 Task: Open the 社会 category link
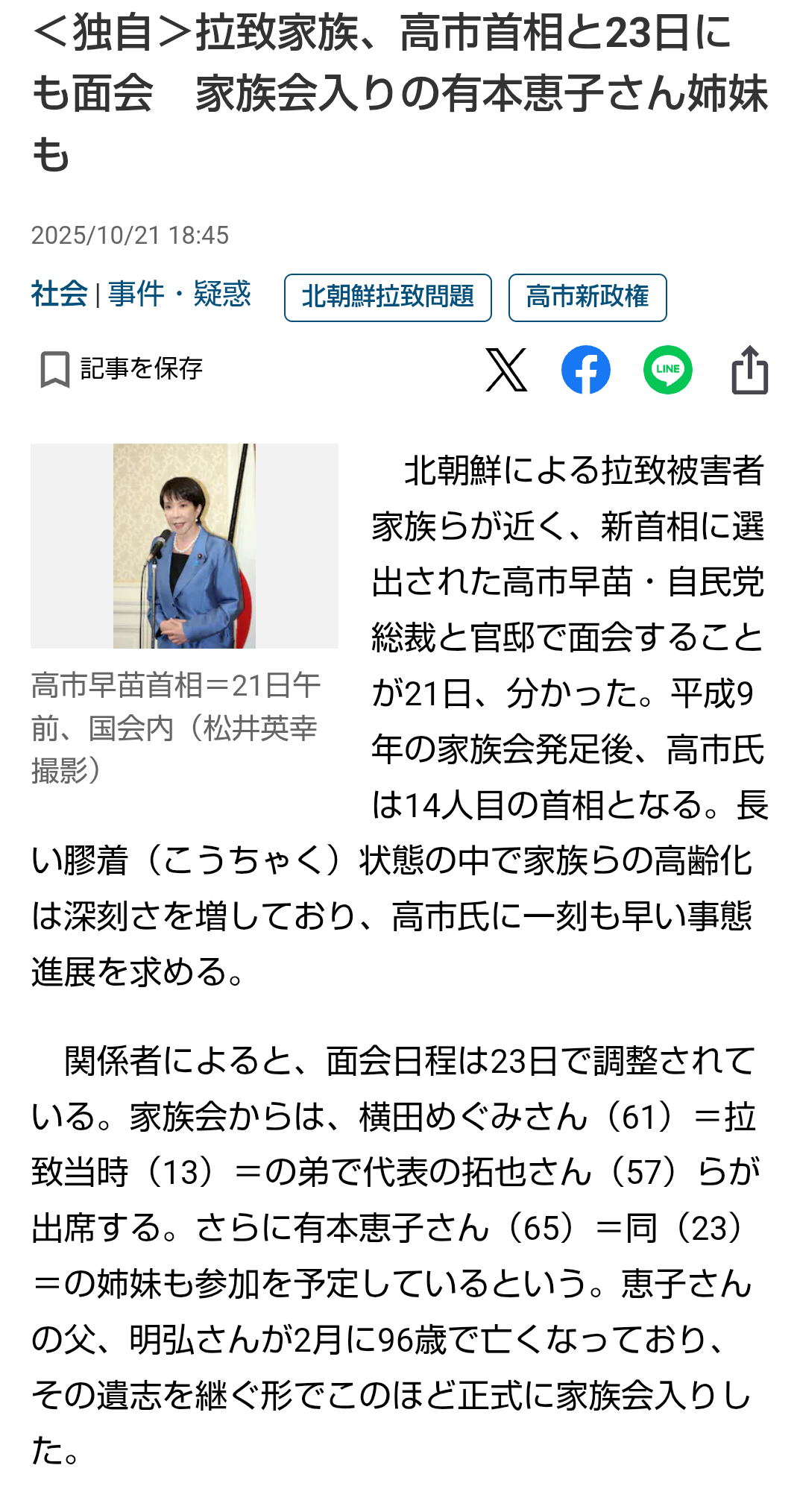point(59,294)
